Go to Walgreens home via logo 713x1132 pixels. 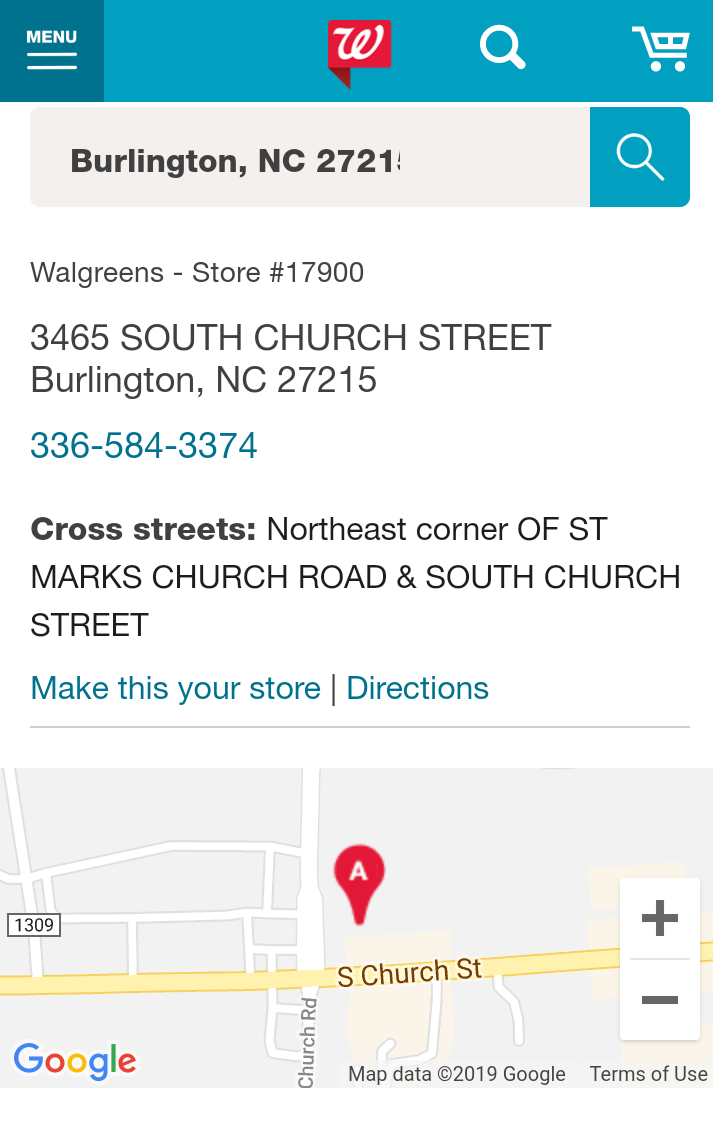(359, 50)
